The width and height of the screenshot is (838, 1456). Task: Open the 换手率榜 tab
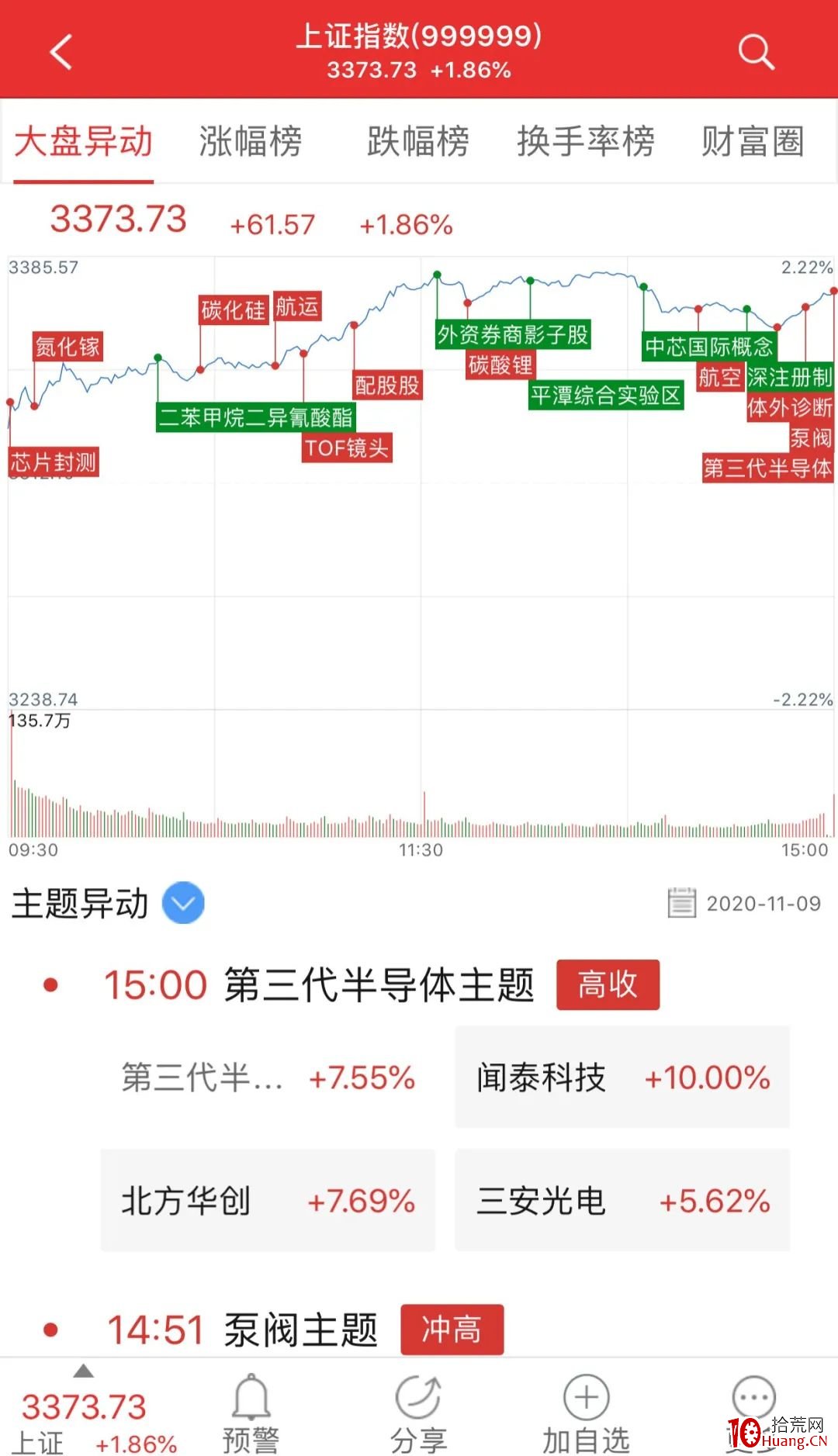586,141
